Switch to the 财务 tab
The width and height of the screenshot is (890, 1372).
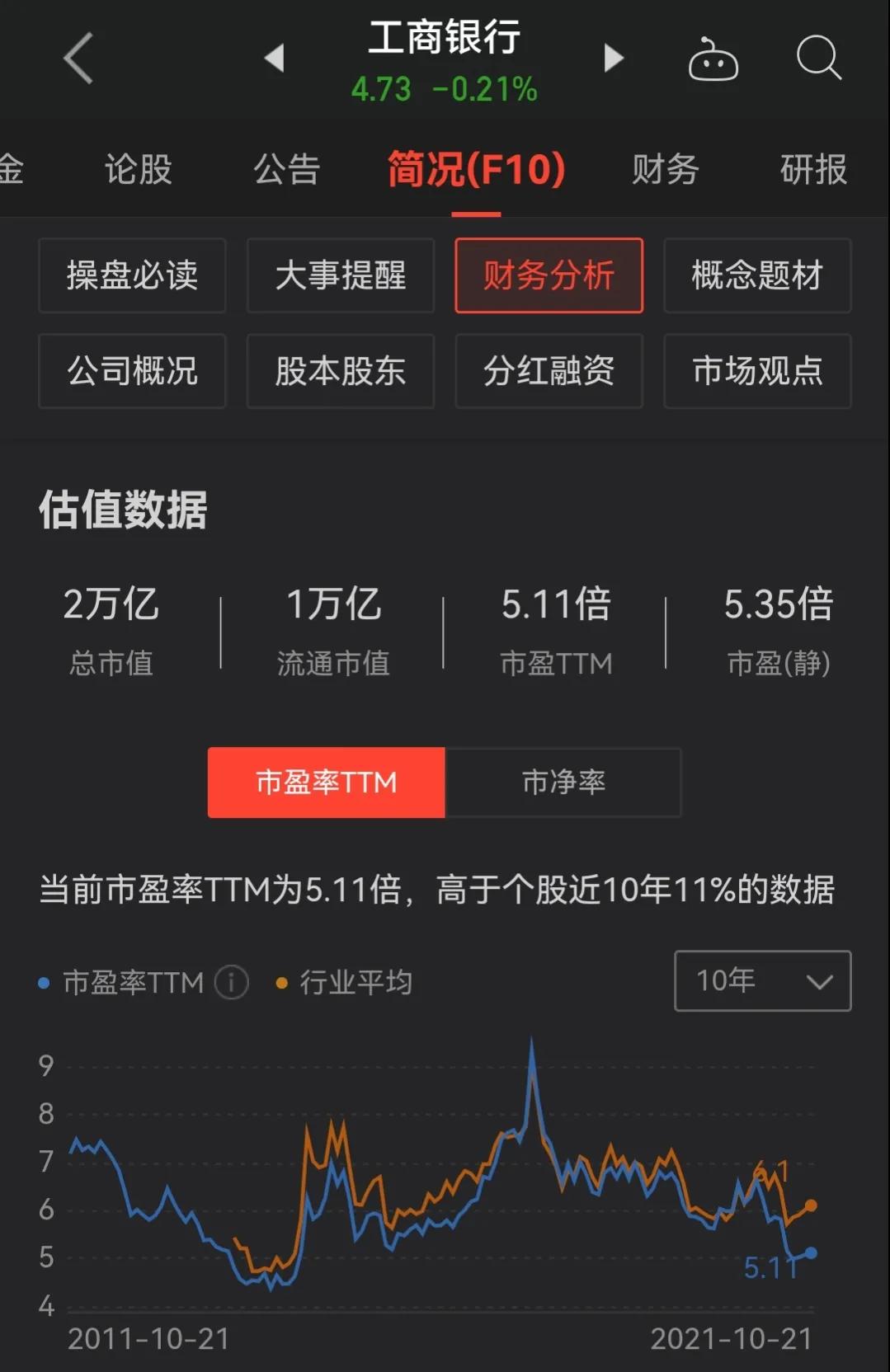pyautogui.click(x=665, y=169)
